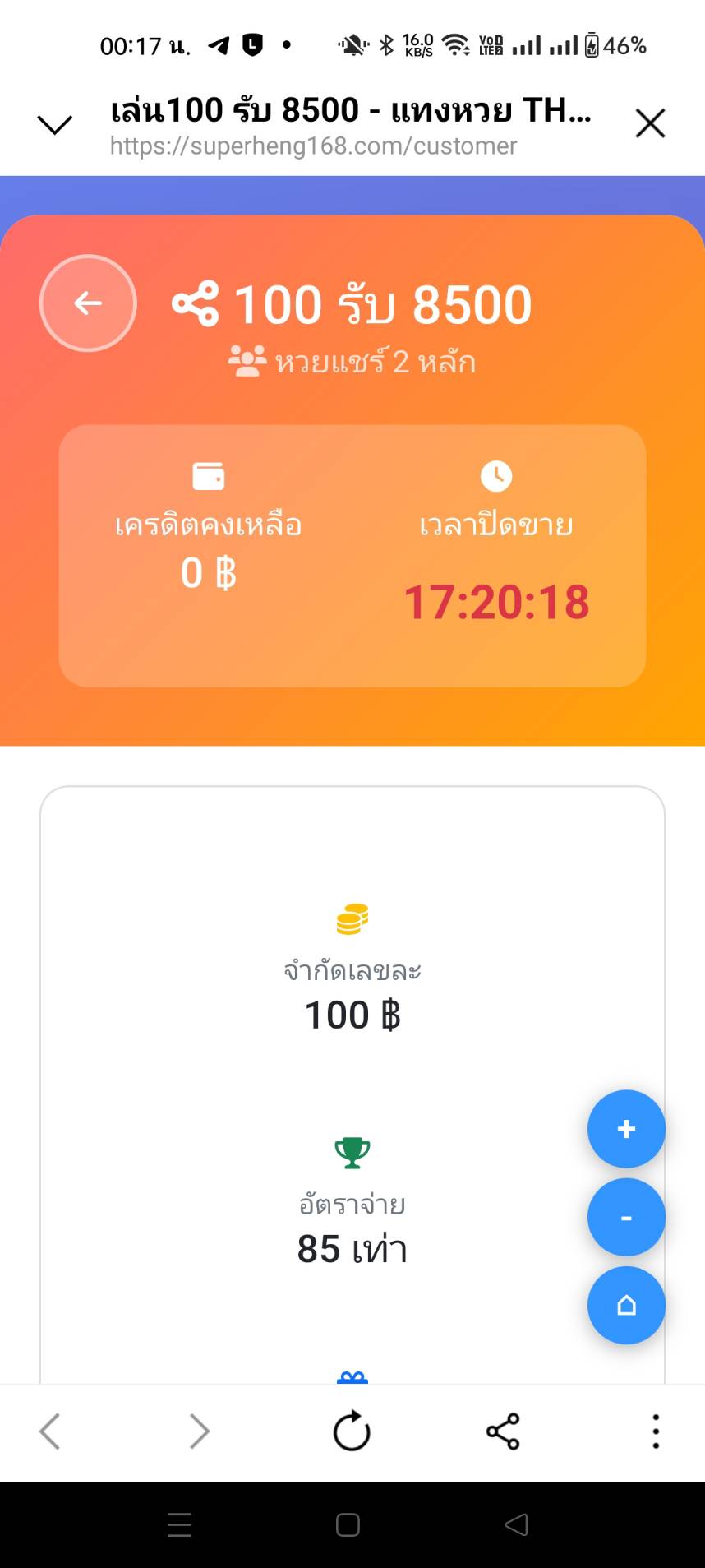
Task: Go back one page in the browser
Action: click(x=50, y=1432)
